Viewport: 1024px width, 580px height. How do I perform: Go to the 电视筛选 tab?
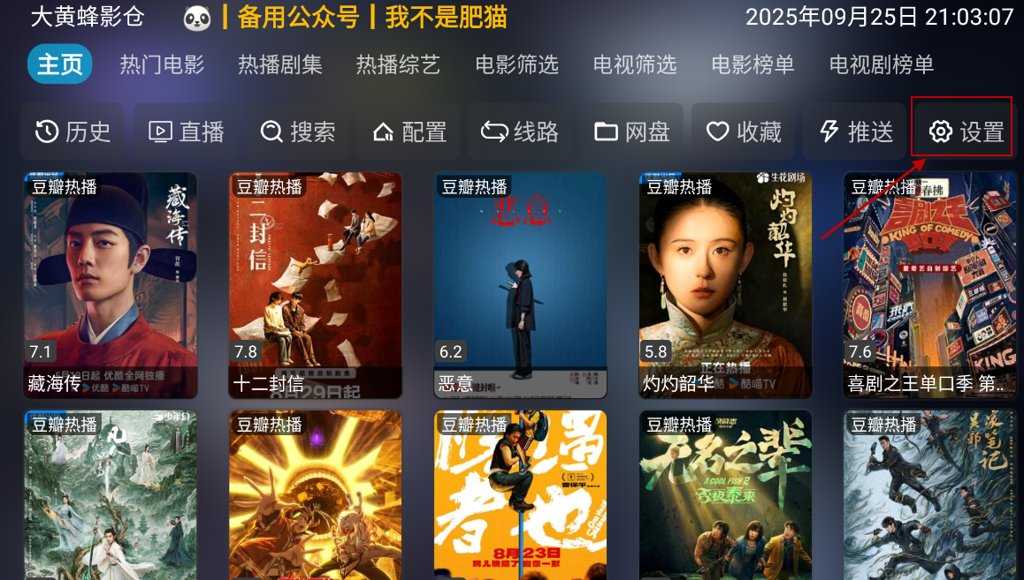click(634, 65)
